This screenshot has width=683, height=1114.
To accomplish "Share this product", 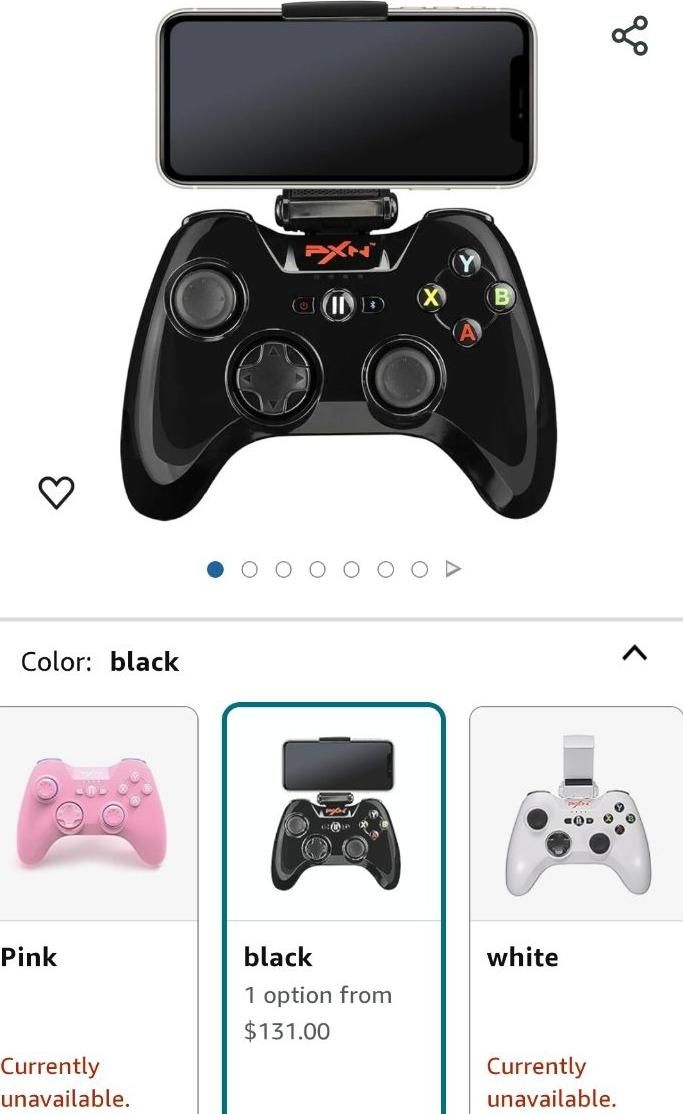I will tap(630, 36).
